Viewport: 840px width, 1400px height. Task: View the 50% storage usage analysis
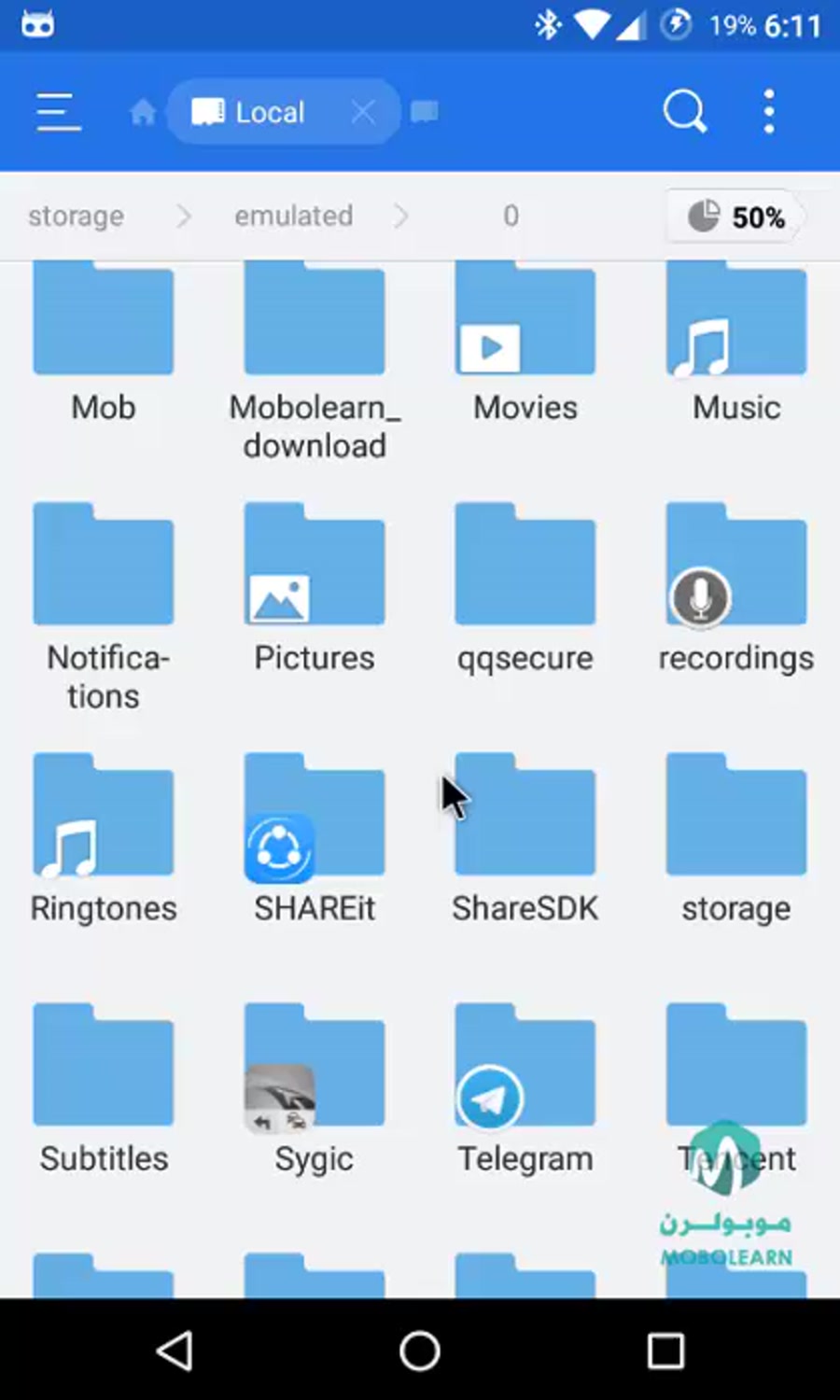(735, 217)
